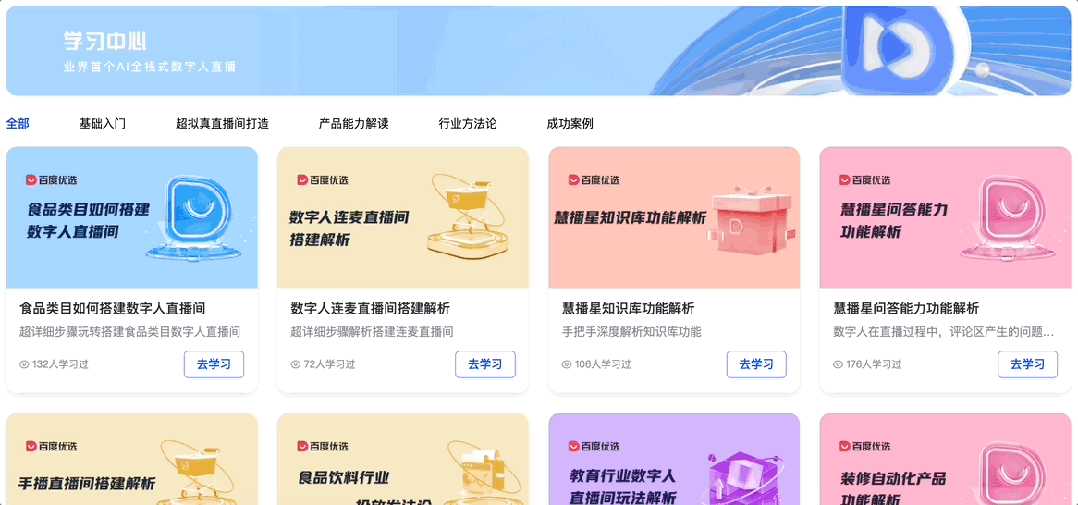Open the 产品能力解读 tab
1078x505 pixels.
click(x=353, y=124)
